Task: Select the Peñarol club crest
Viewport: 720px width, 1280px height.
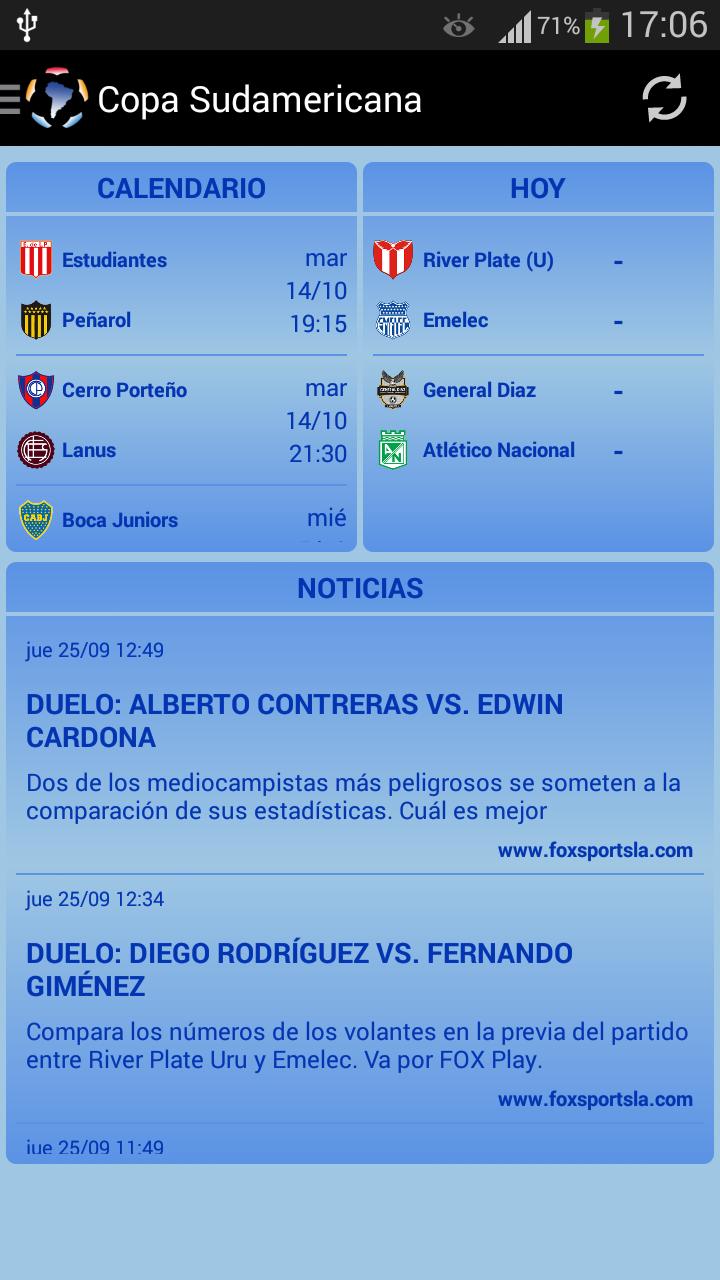Action: (x=40, y=320)
